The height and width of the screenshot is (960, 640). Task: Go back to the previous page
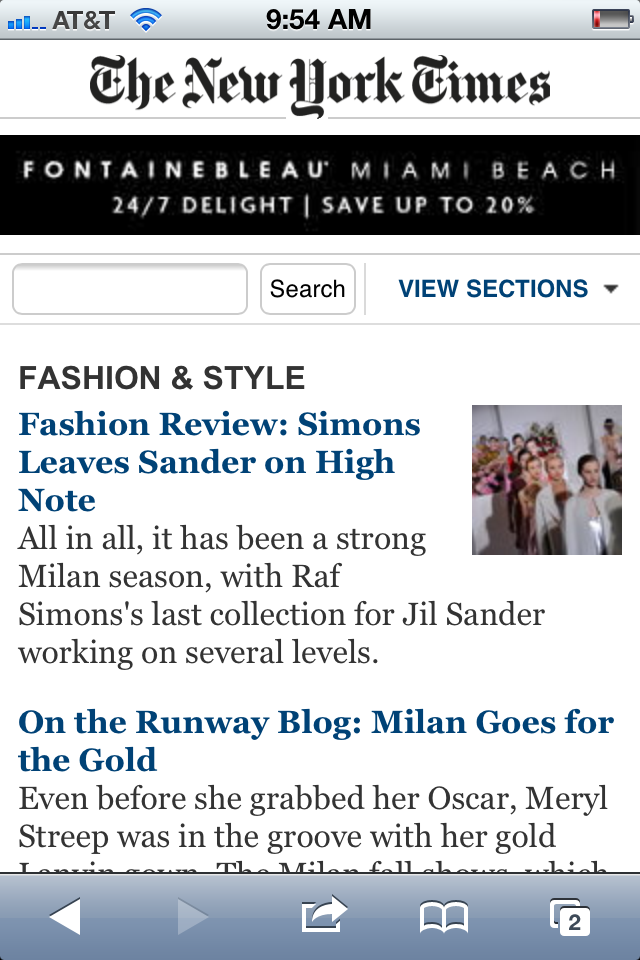[x=65, y=916]
